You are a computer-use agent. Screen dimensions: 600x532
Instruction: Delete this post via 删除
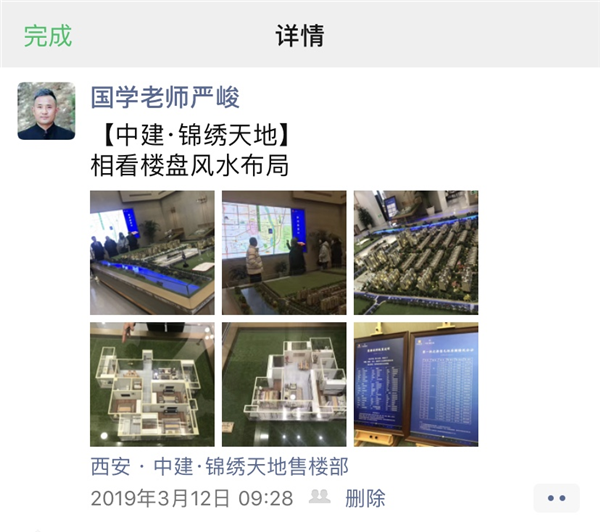click(x=365, y=498)
